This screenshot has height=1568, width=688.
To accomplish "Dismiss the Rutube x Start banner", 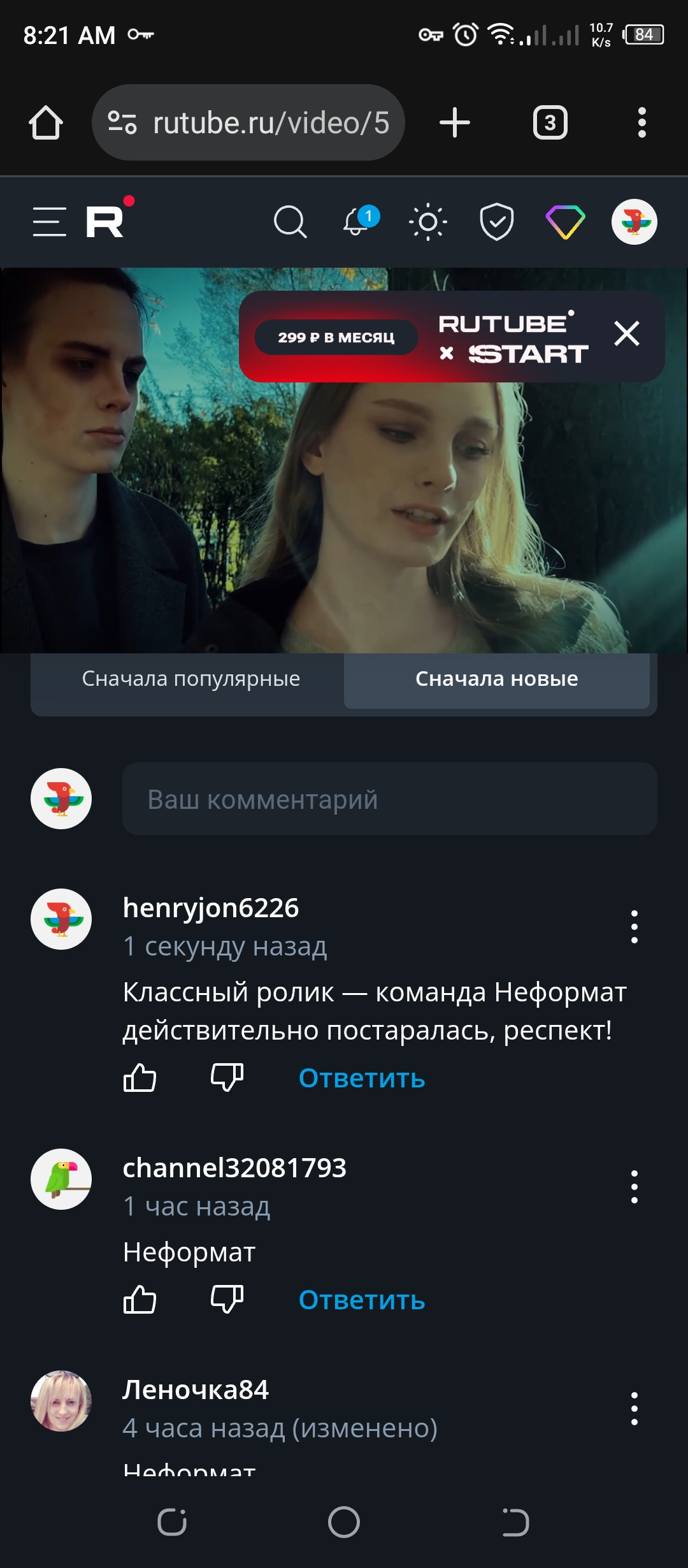I will click(x=626, y=333).
